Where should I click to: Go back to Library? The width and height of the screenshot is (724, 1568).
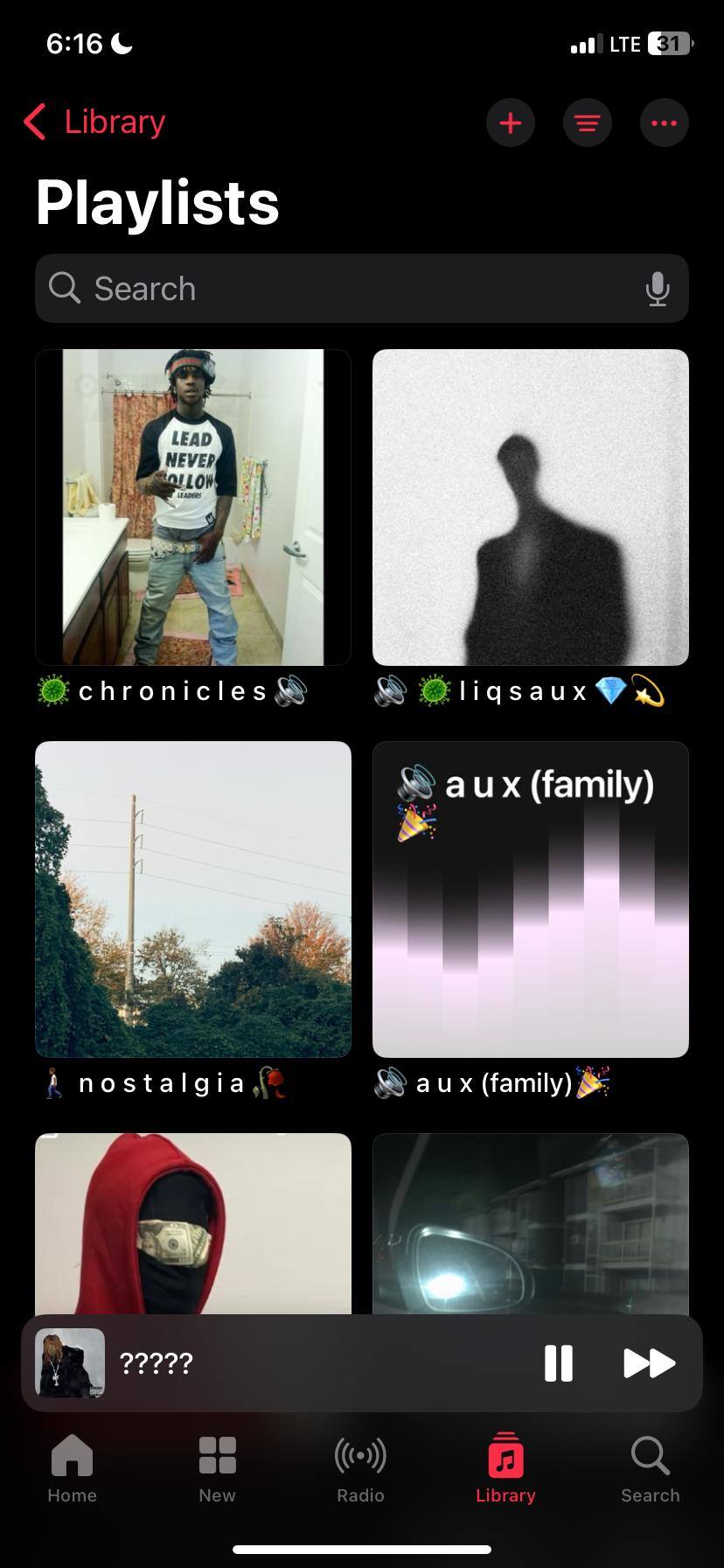tap(95, 122)
